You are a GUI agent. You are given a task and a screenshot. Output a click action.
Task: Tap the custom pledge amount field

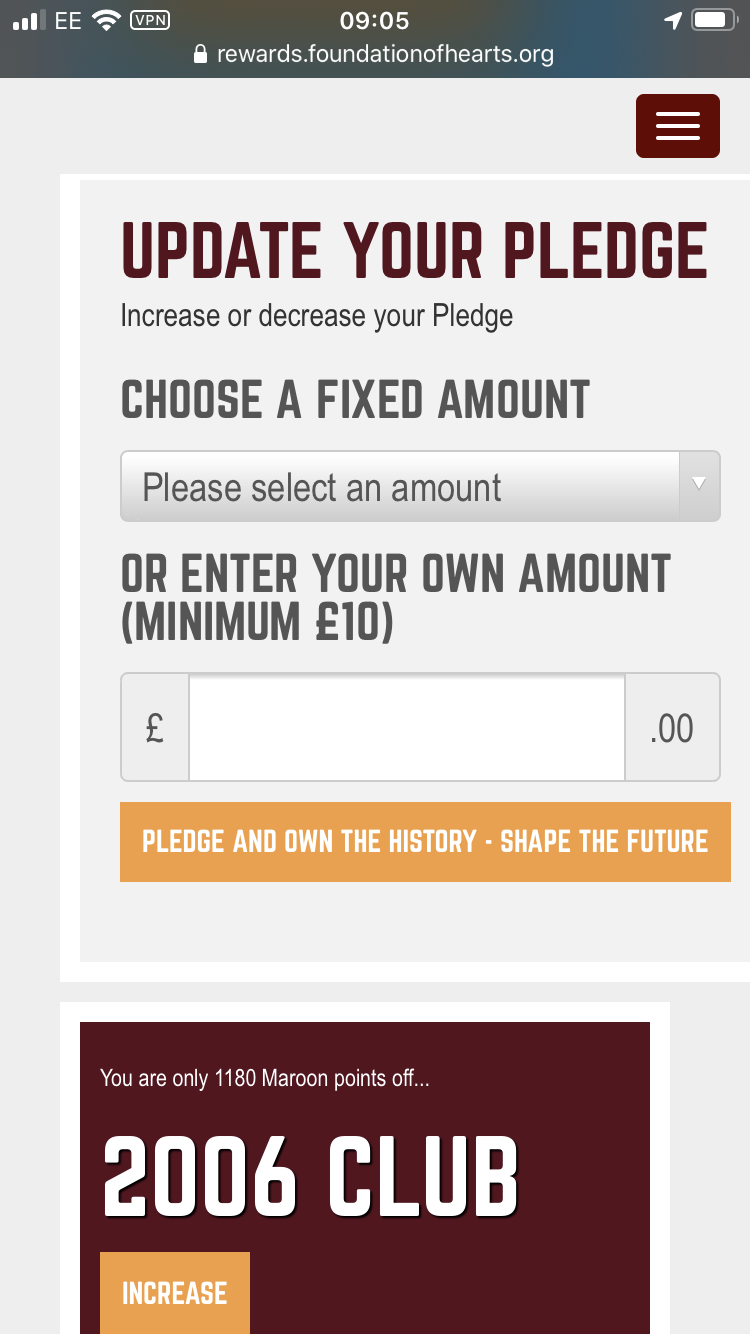407,727
